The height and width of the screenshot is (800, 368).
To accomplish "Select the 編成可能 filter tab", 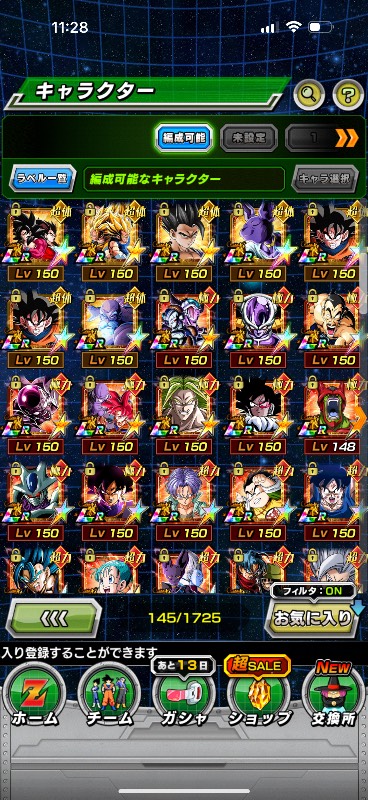I will coord(184,137).
